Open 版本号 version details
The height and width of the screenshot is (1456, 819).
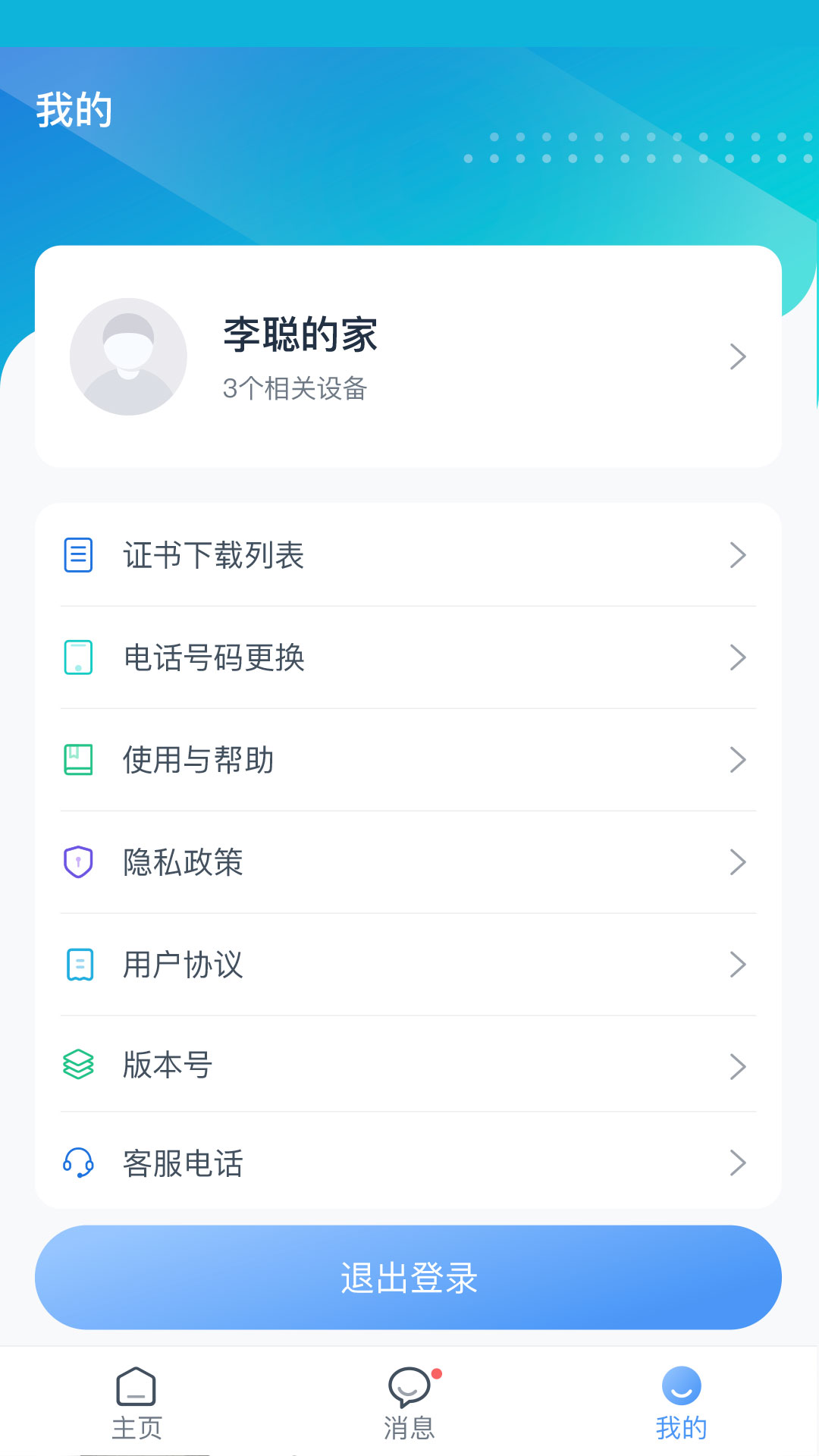coord(409,1065)
